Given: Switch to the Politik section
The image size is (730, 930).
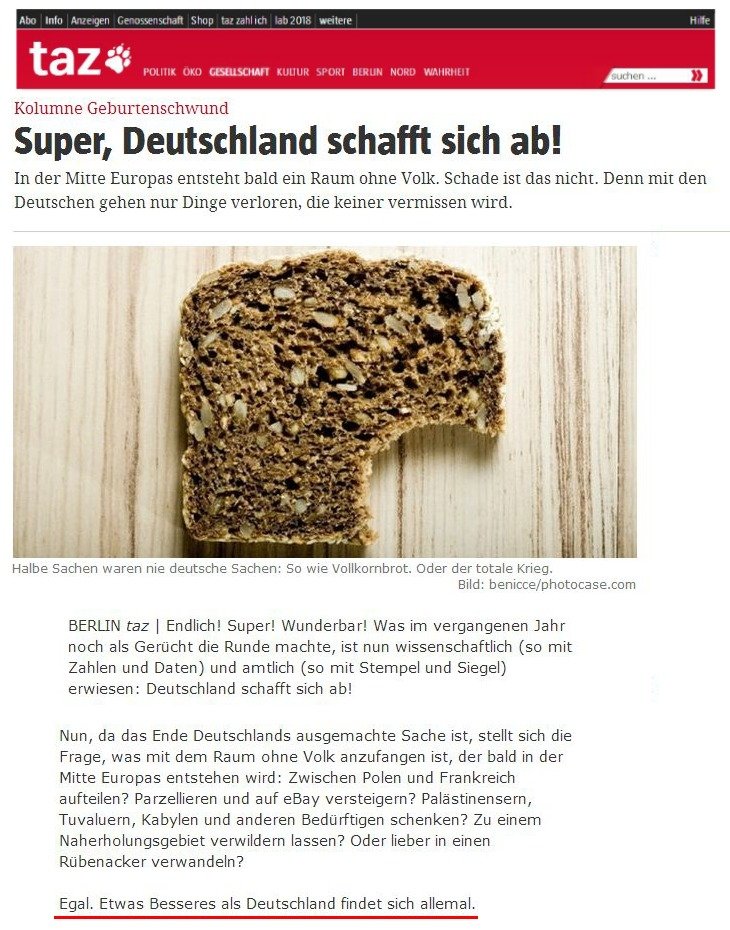Looking at the screenshot, I should (x=160, y=72).
